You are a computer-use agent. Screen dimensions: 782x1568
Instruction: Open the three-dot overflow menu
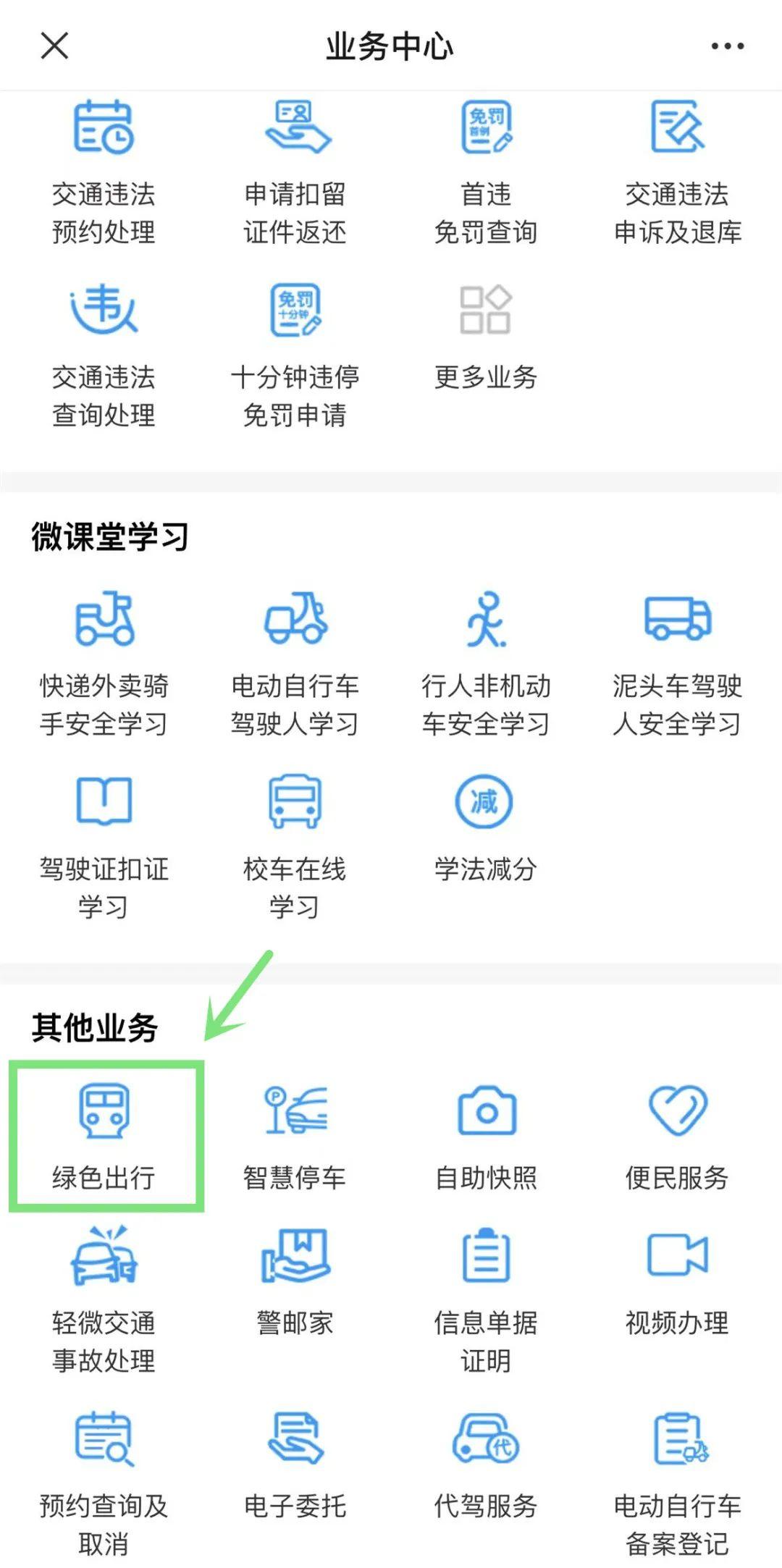pos(727,46)
